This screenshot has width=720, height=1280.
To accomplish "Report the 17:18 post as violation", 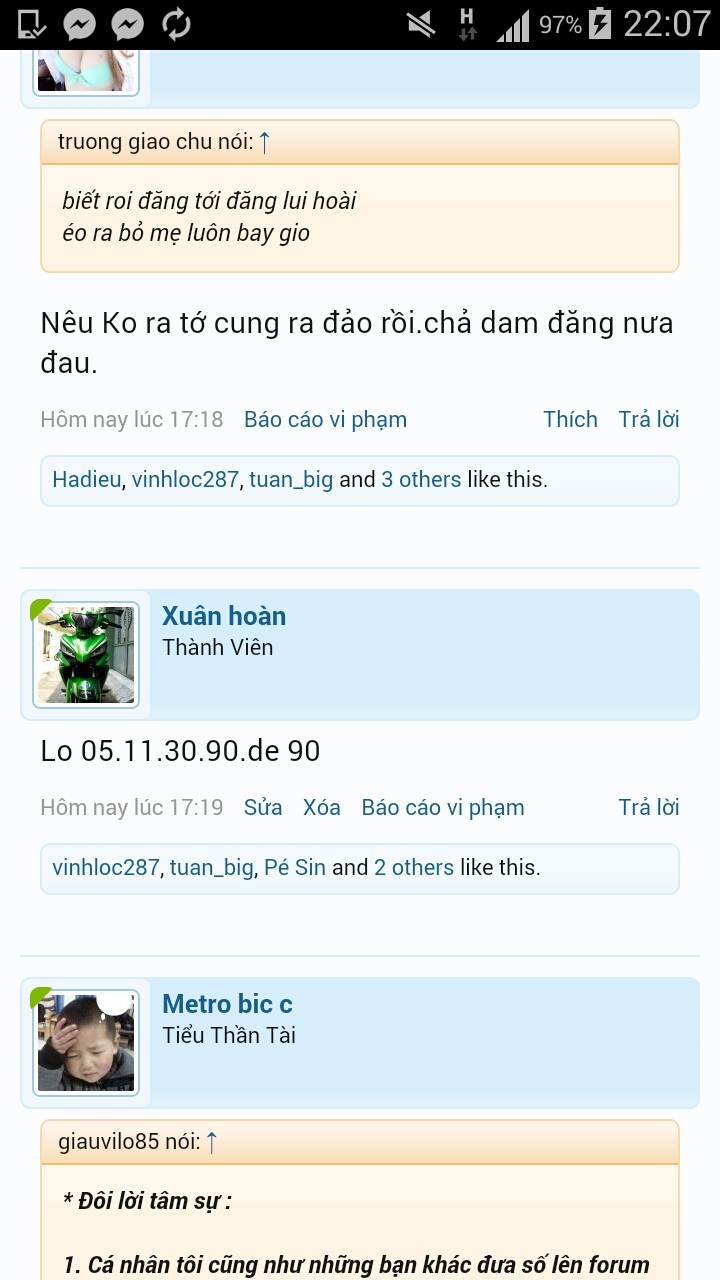I will point(325,419).
